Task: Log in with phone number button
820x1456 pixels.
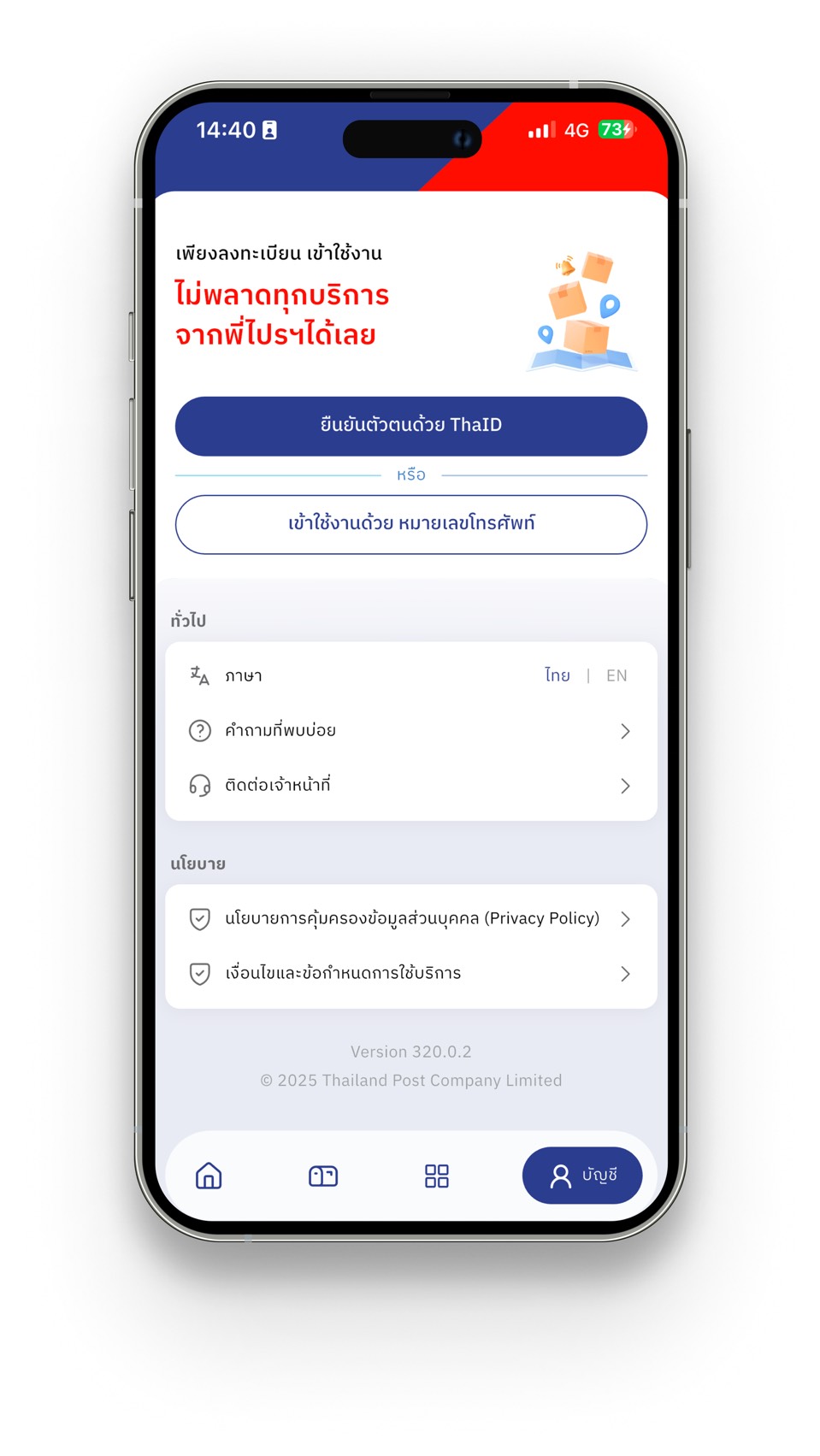Action: [x=410, y=524]
